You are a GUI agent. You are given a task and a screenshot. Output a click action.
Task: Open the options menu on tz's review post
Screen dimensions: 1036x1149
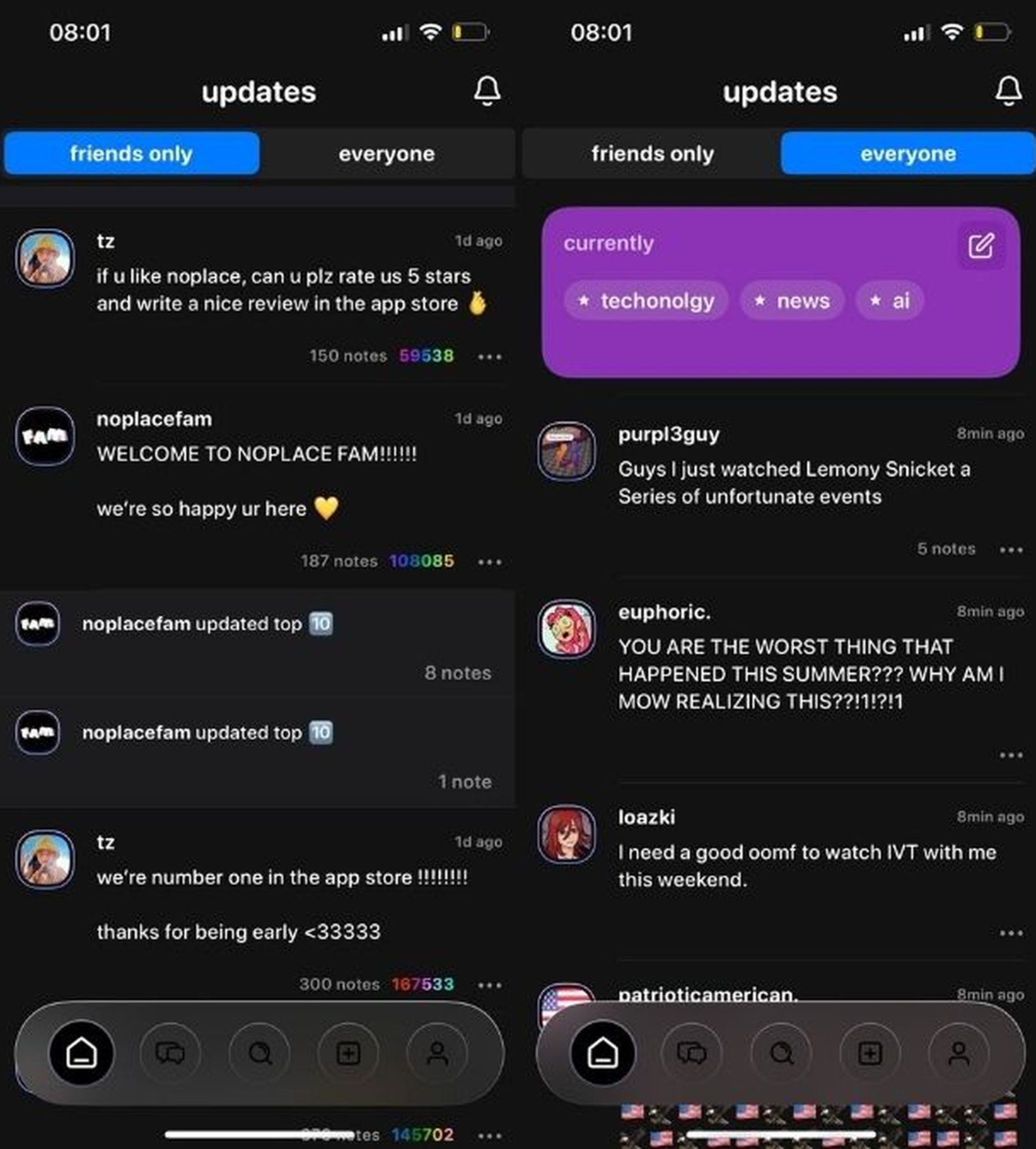click(x=489, y=356)
